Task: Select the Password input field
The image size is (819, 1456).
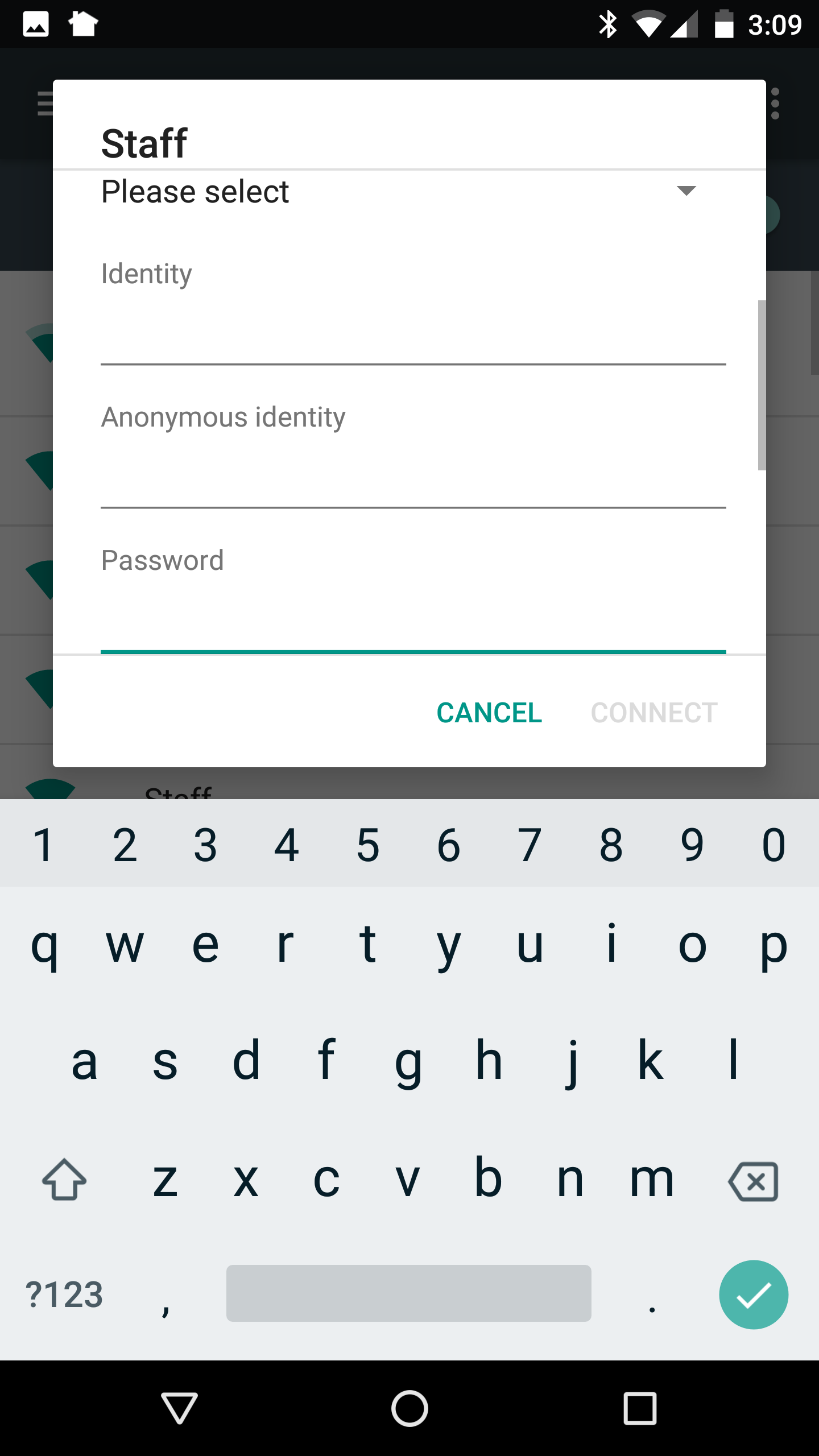Action: pyautogui.click(x=413, y=621)
